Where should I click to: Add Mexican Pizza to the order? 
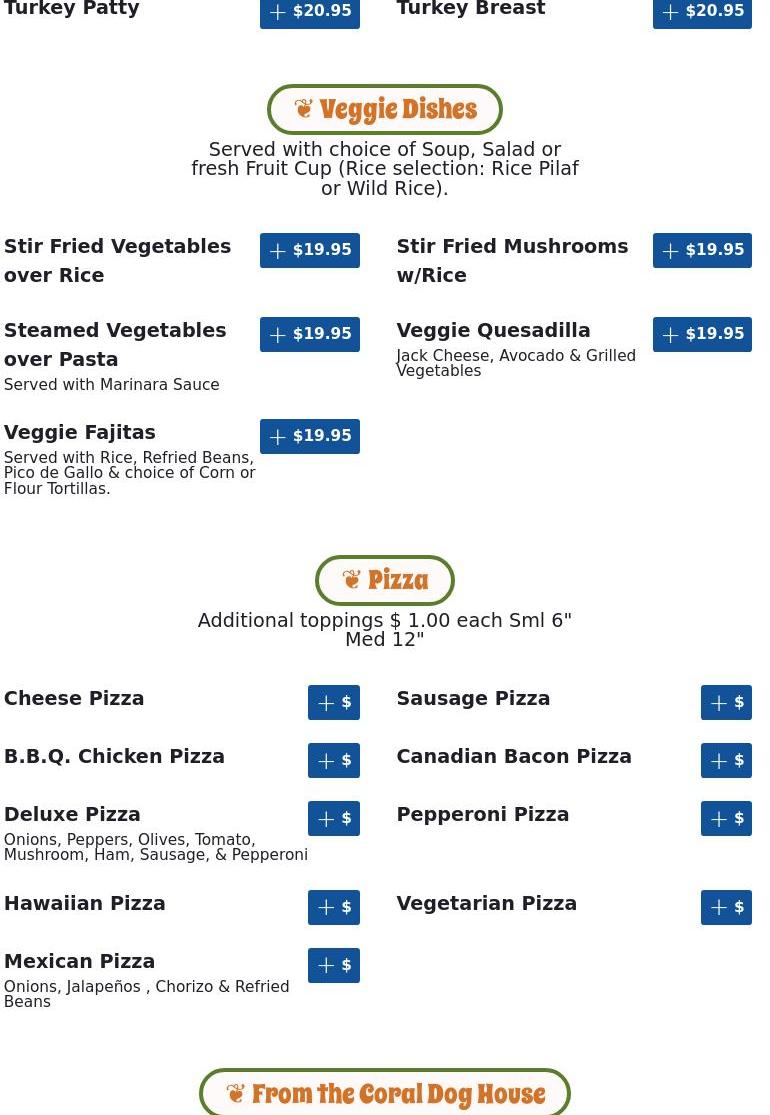coord(333,966)
